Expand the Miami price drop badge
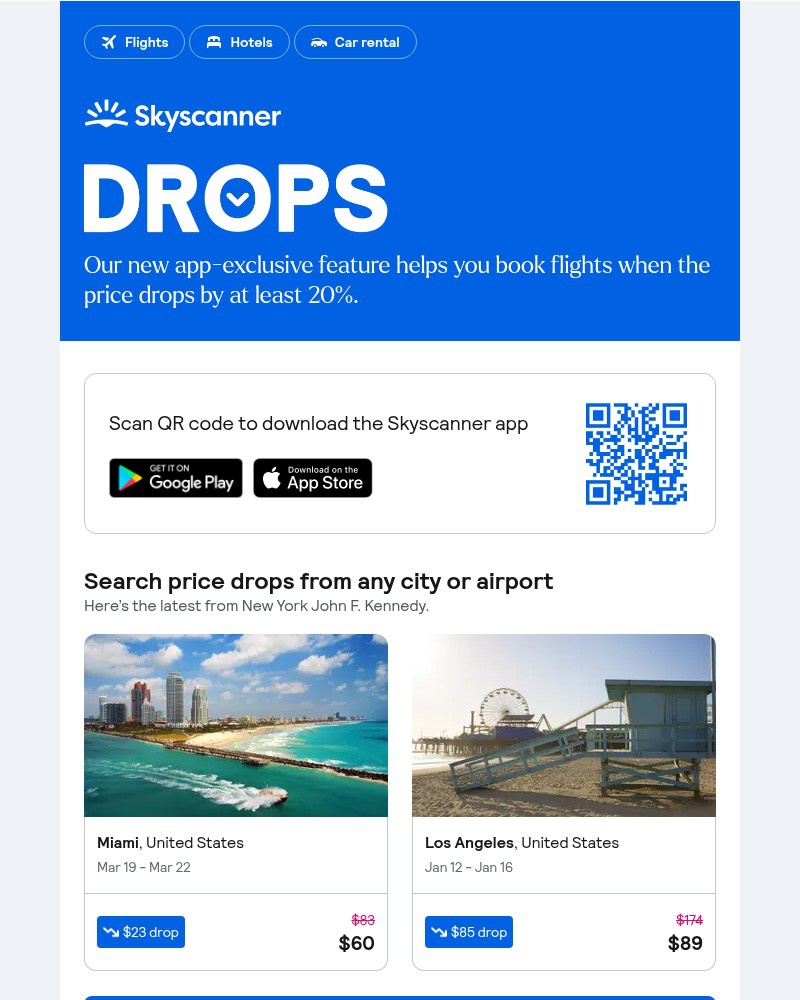This screenshot has width=800, height=1000. (140, 931)
